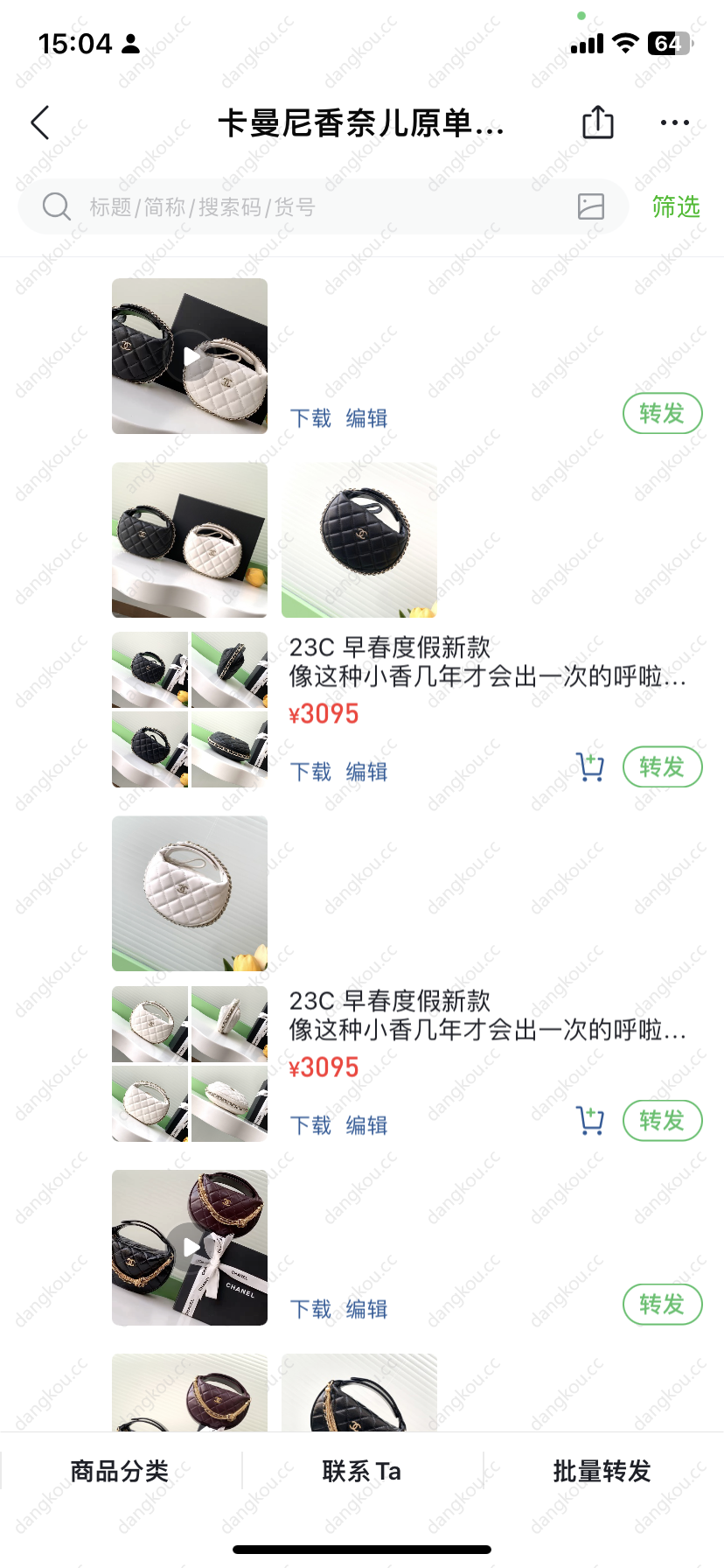Image resolution: width=724 pixels, height=1568 pixels.
Task: Tap 联系 Ta to contact the seller
Action: tap(362, 1471)
